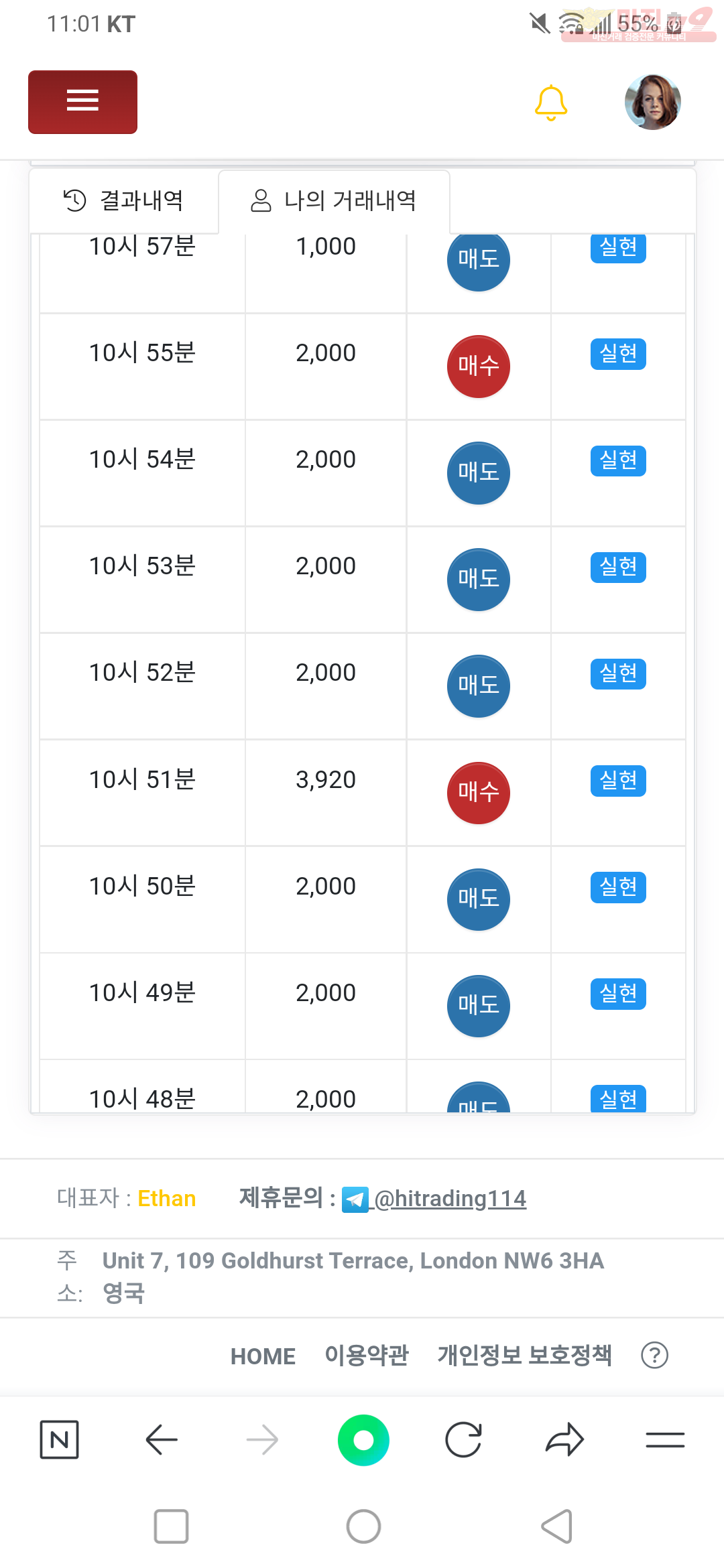Tap the green circle browser button

tap(363, 1440)
